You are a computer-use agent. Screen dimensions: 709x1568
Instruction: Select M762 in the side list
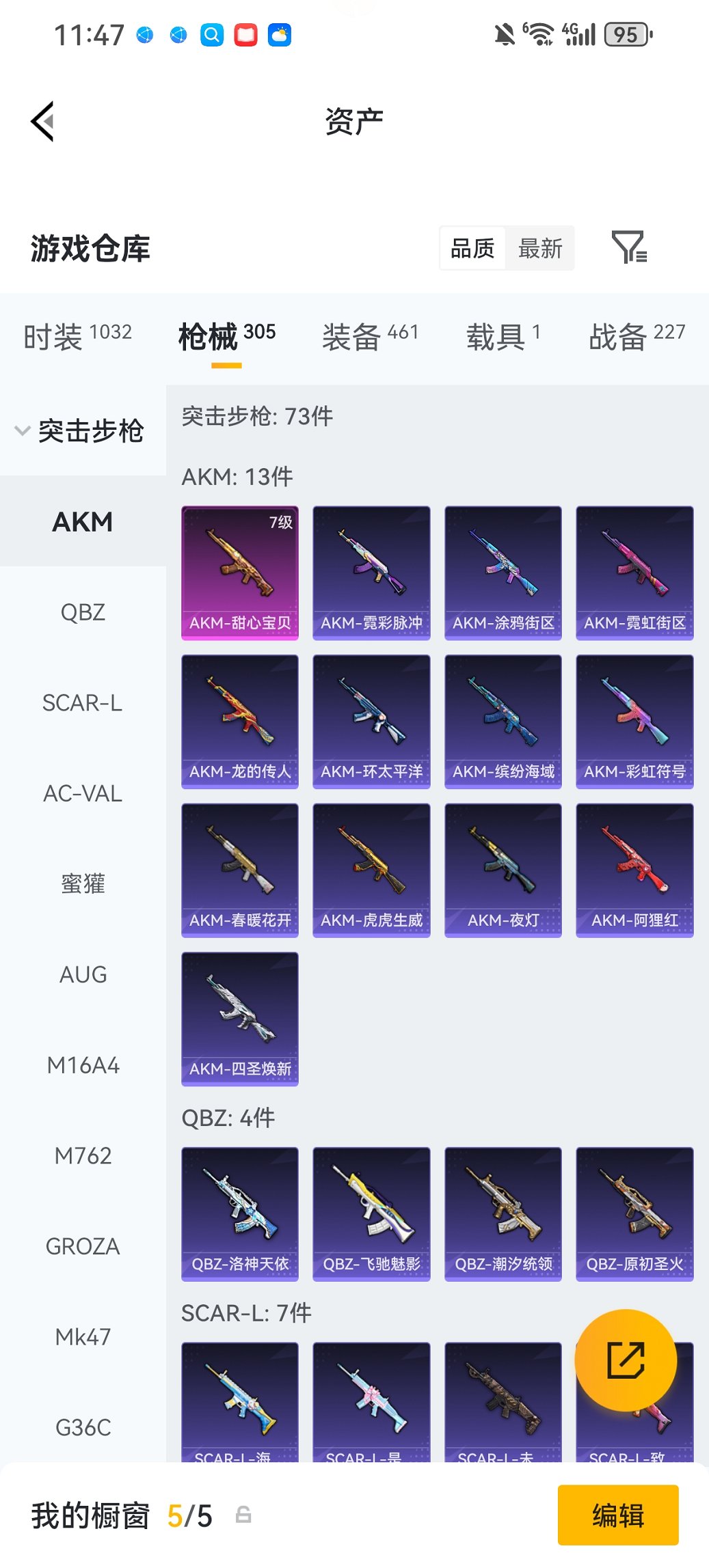83,1156
